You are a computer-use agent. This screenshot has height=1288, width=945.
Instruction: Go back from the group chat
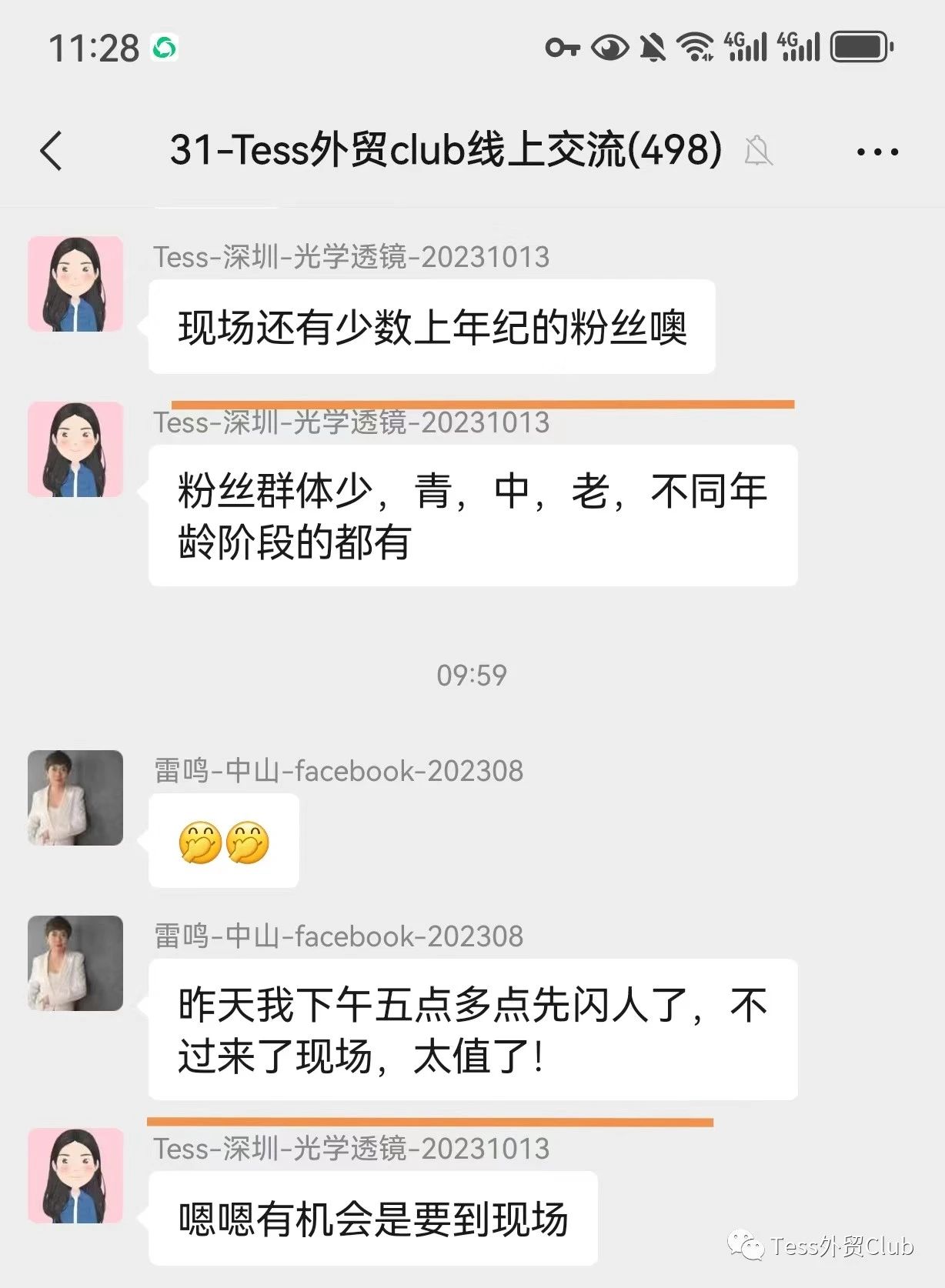pos(51,150)
